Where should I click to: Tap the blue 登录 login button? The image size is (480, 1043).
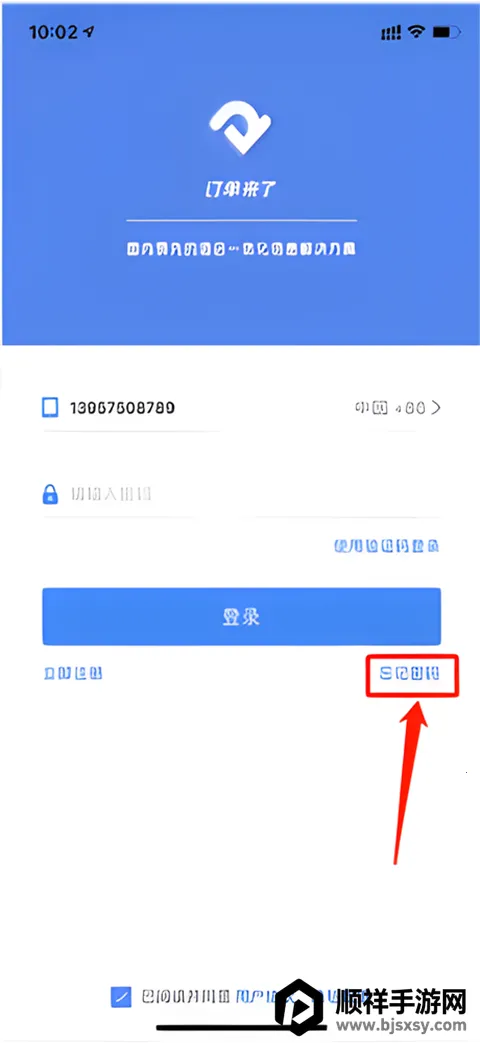click(241, 617)
